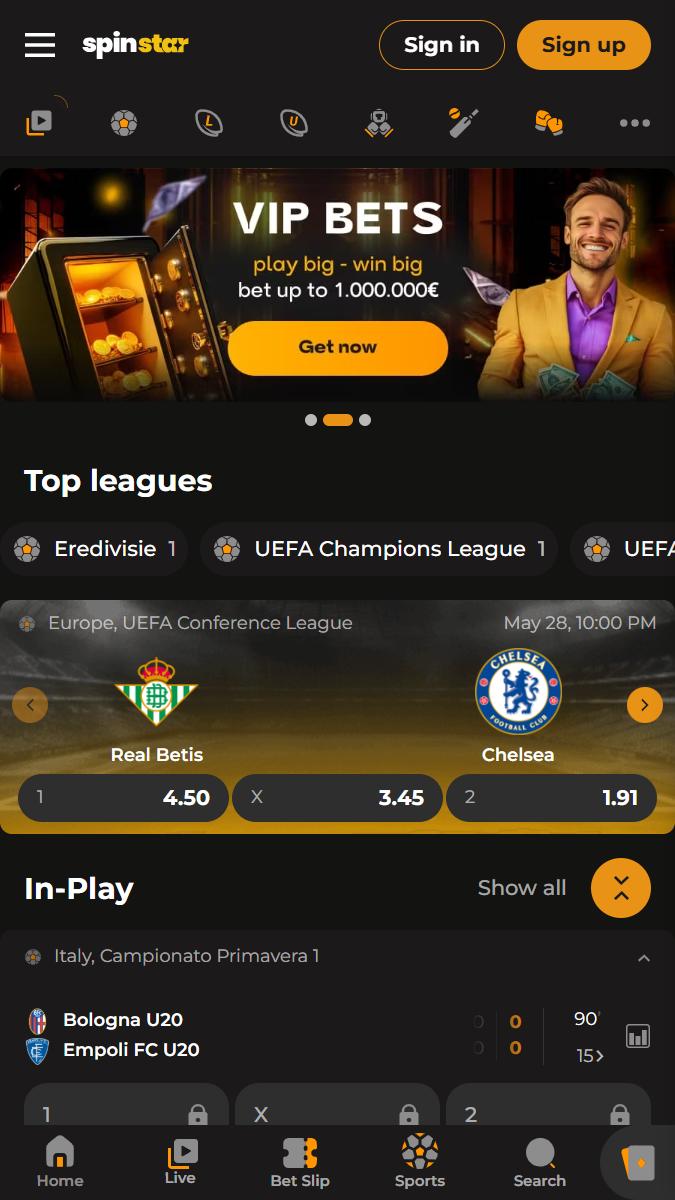
Task: Go to previous featured match arrow
Action: point(30,705)
